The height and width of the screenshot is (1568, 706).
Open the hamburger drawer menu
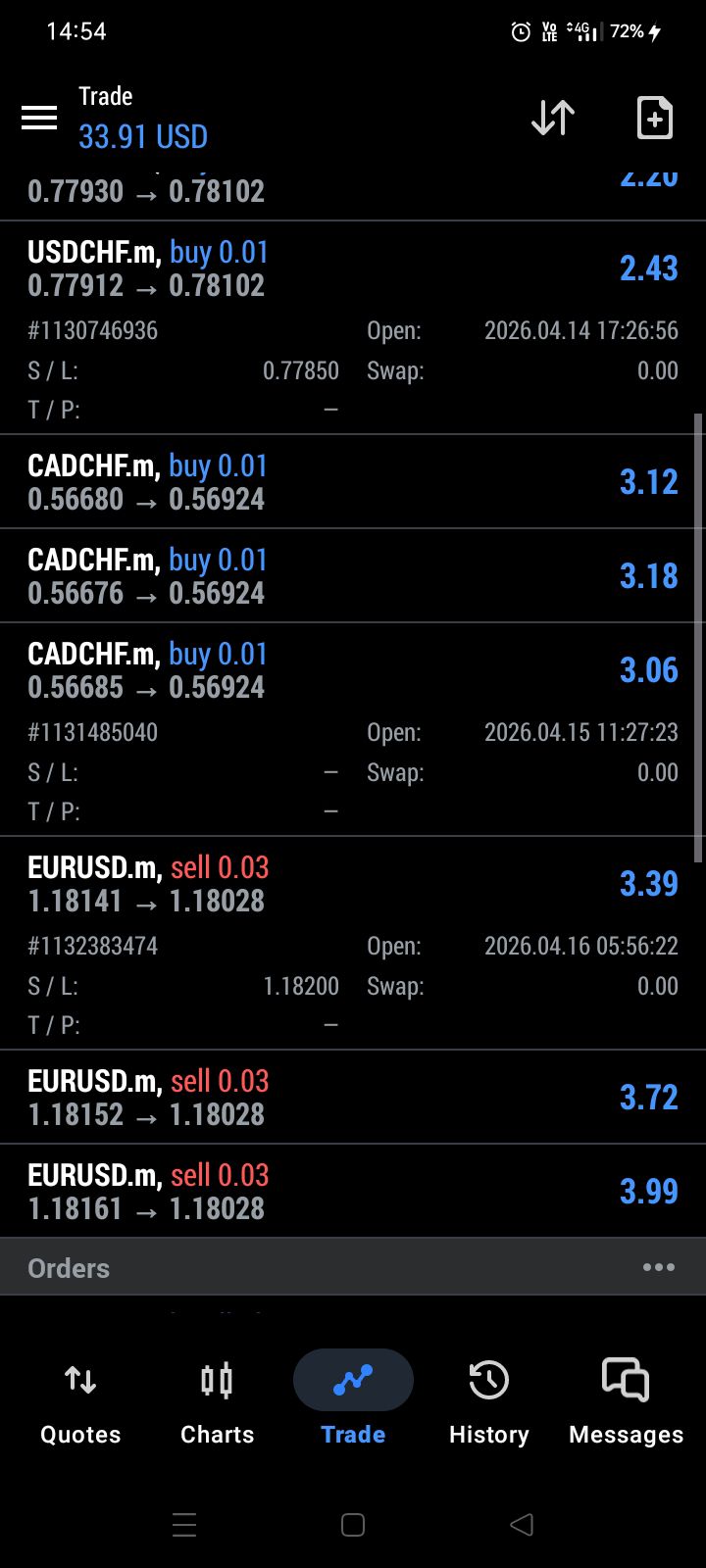coord(39,118)
